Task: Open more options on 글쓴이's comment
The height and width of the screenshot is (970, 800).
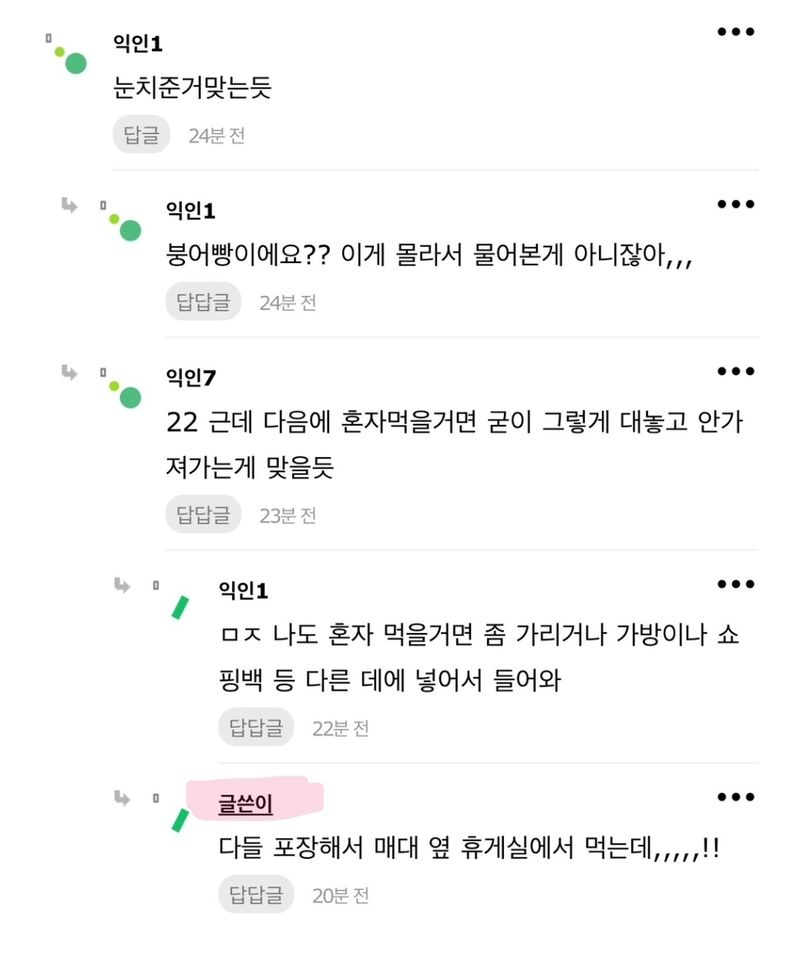Action: point(735,797)
